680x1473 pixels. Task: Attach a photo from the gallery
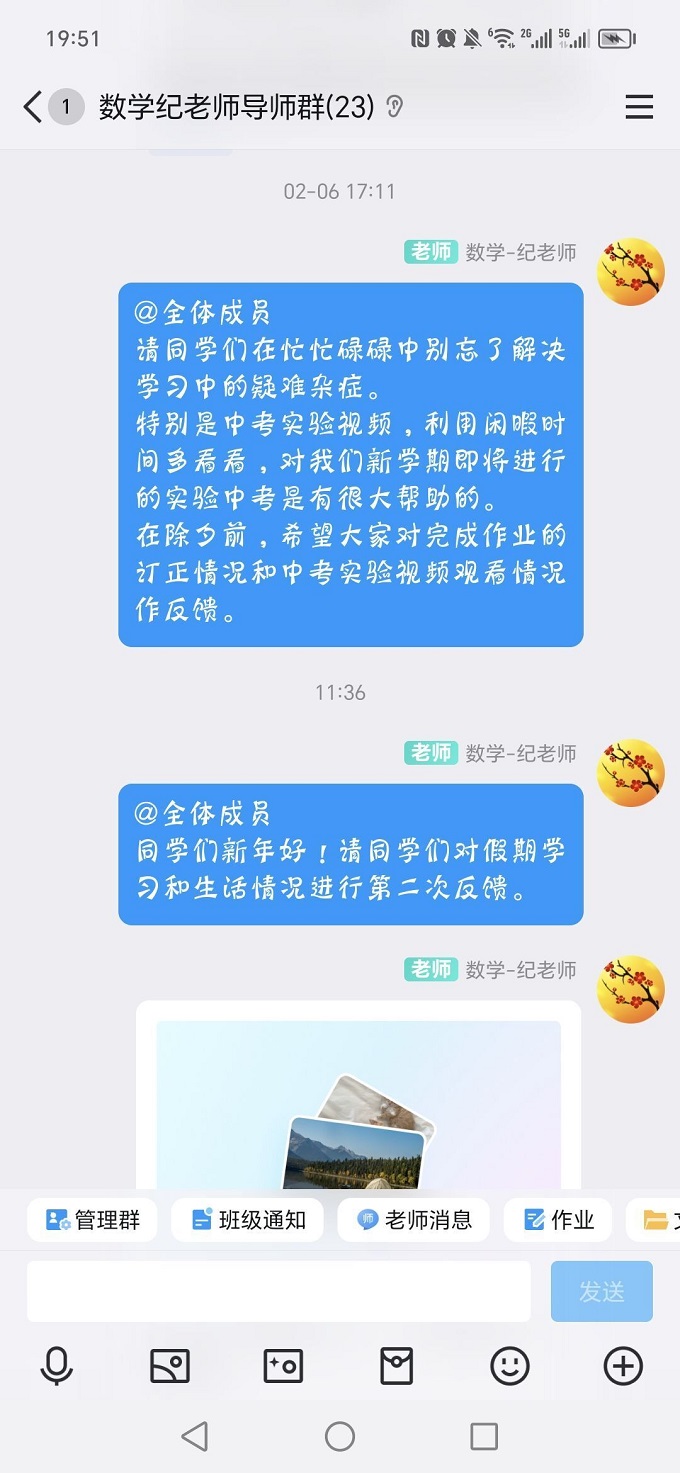click(170, 1366)
